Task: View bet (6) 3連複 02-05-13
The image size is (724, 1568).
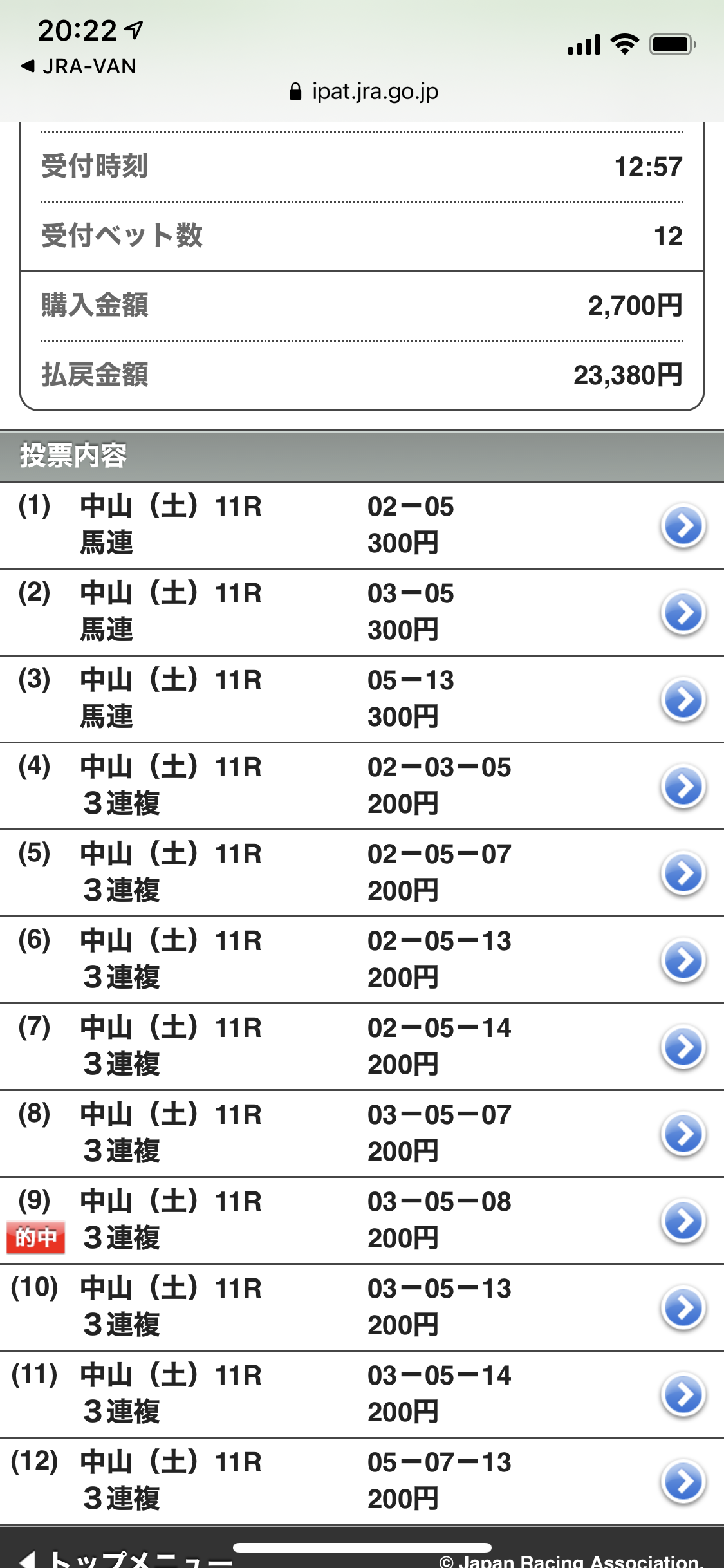Action: (683, 960)
